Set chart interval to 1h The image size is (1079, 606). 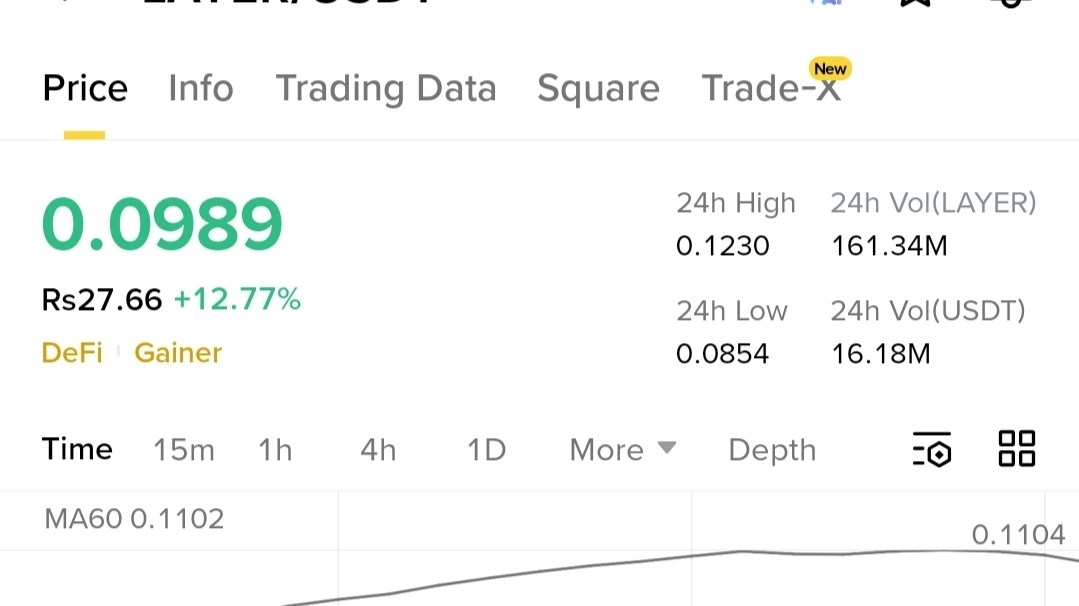point(275,451)
